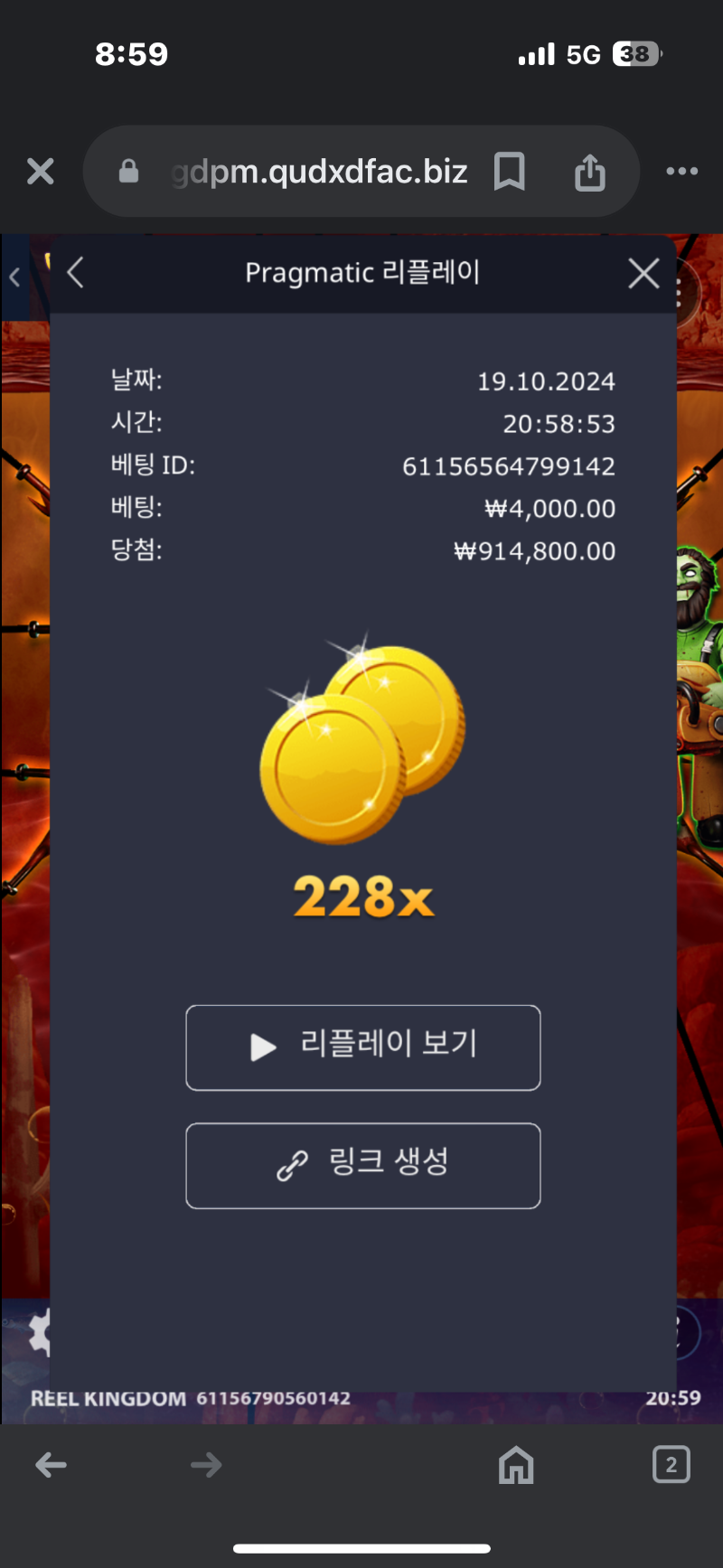Bookmark this web page

(510, 171)
